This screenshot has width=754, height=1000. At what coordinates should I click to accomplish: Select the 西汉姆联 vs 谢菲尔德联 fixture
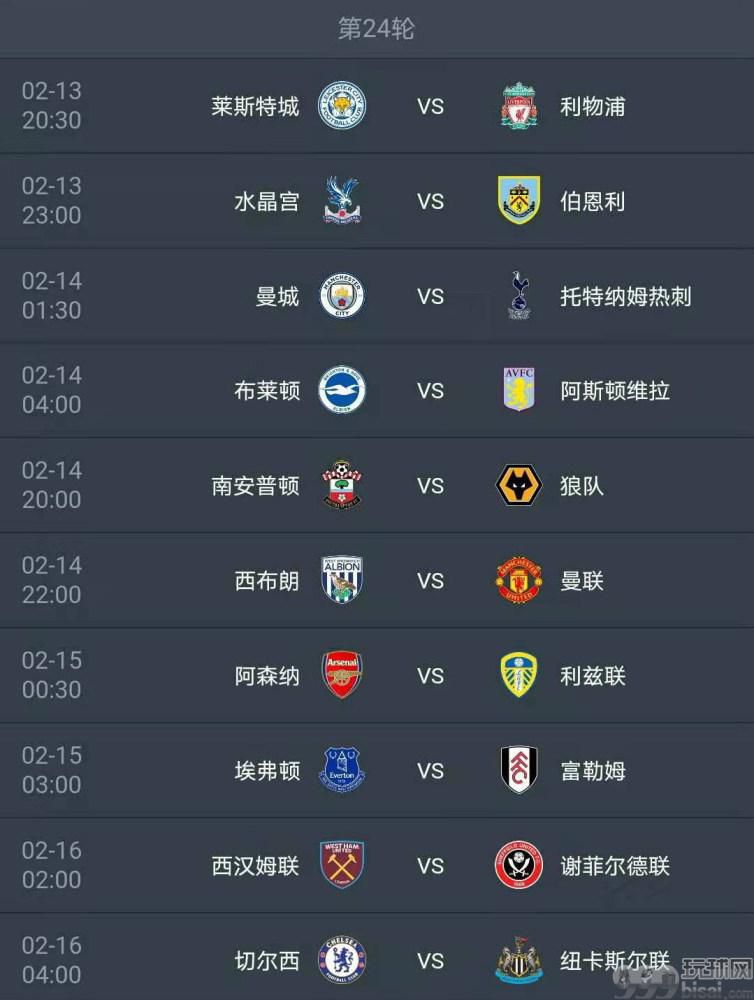(x=430, y=866)
